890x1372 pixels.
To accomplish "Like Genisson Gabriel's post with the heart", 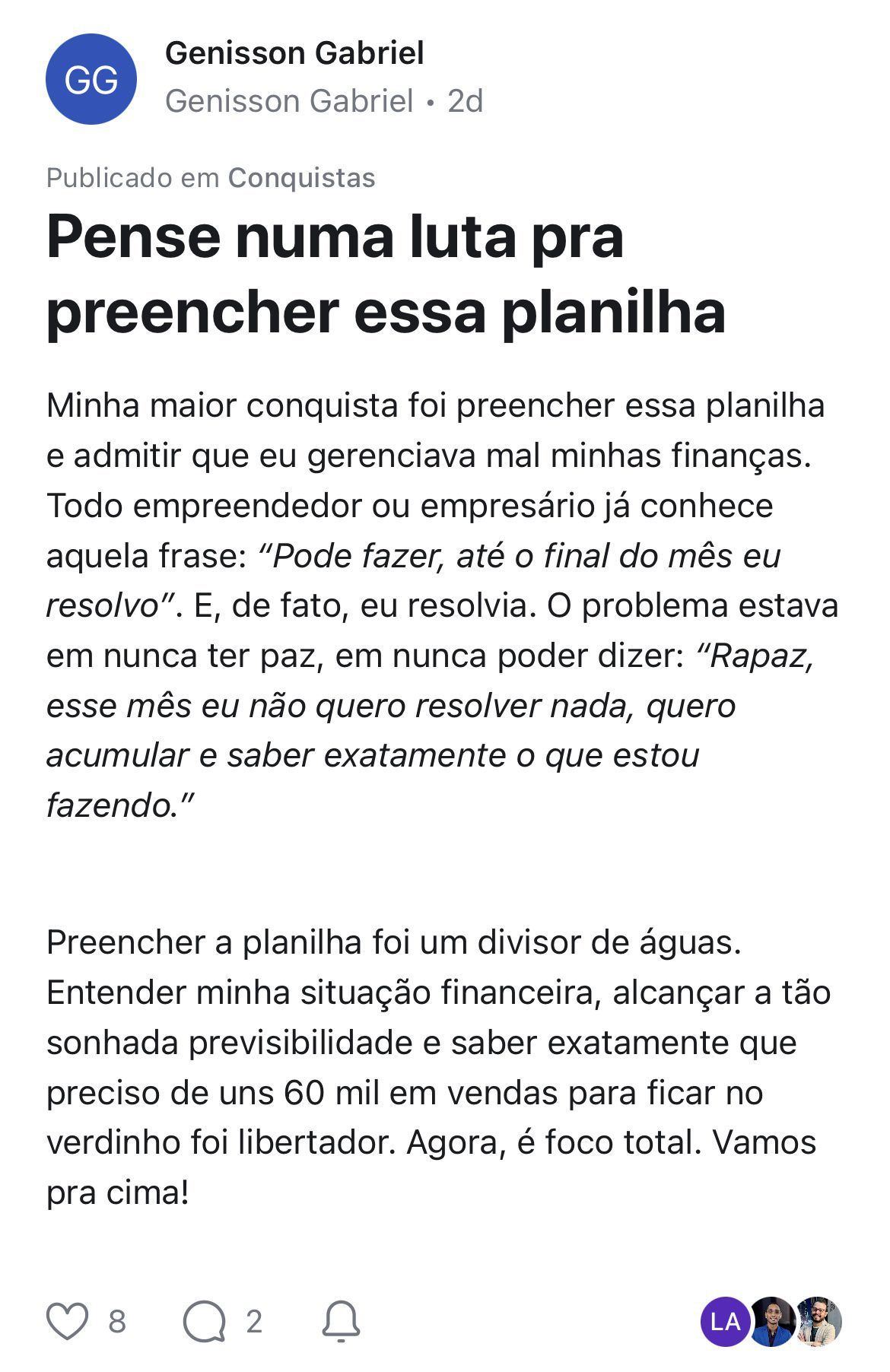I will click(x=68, y=1321).
